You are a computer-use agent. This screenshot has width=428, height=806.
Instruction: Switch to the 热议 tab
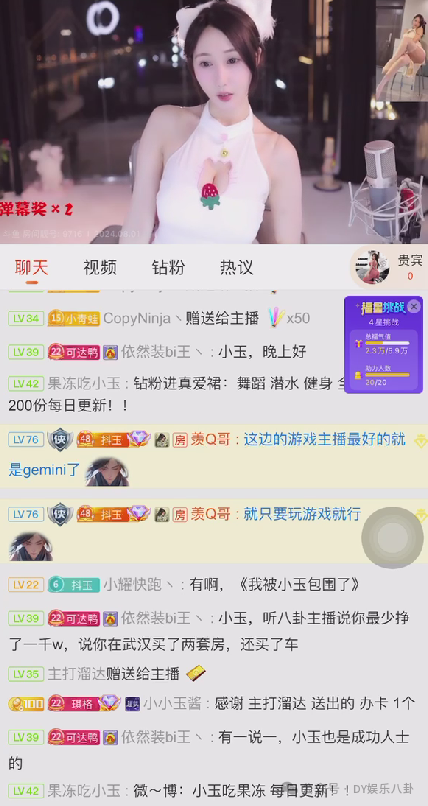click(x=236, y=267)
